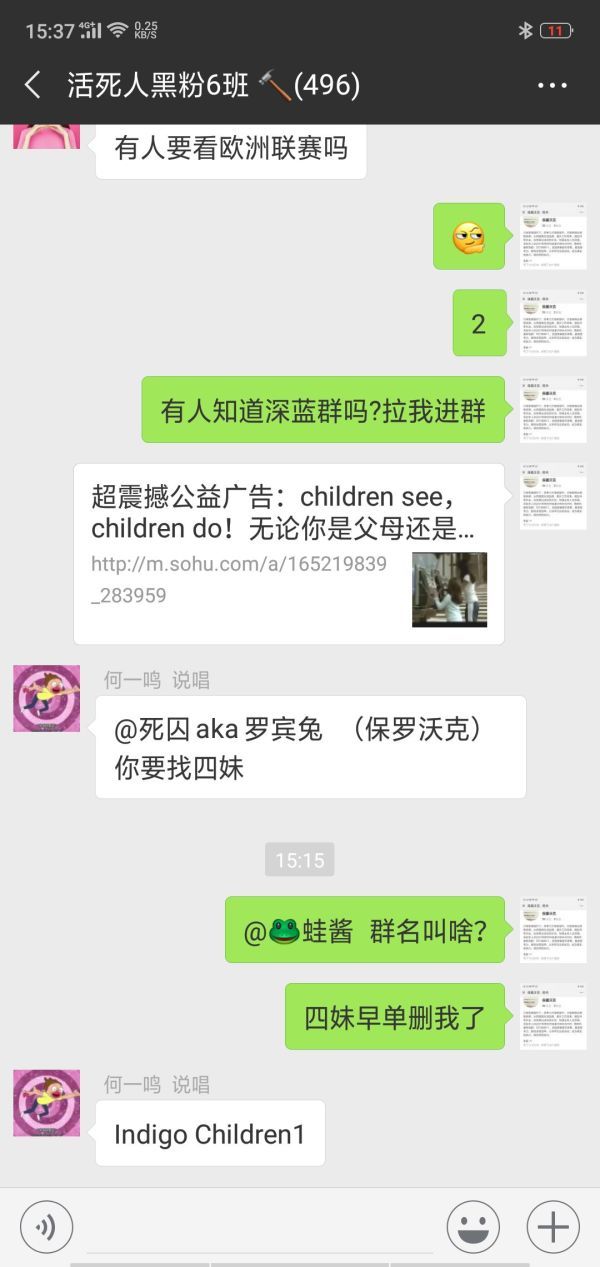This screenshot has width=600, height=1267.
Task: Tap the message text input field
Action: pyautogui.click(x=258, y=1227)
